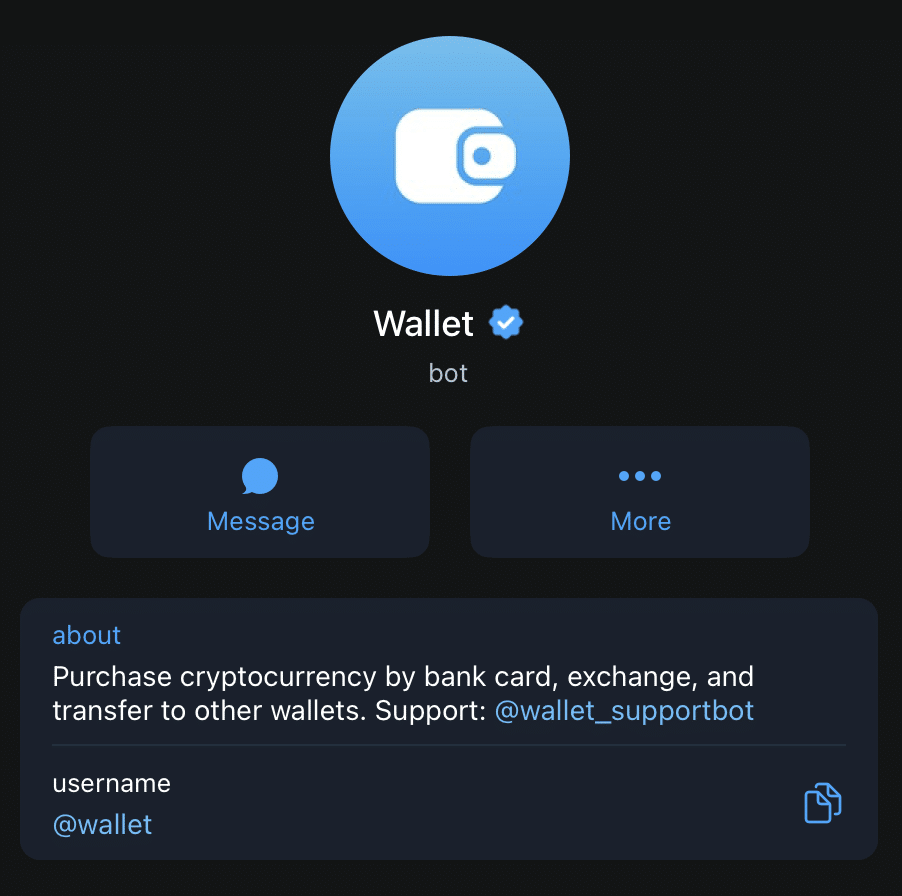902x896 pixels.
Task: Open the Wallet bot profile picture
Action: [450, 155]
